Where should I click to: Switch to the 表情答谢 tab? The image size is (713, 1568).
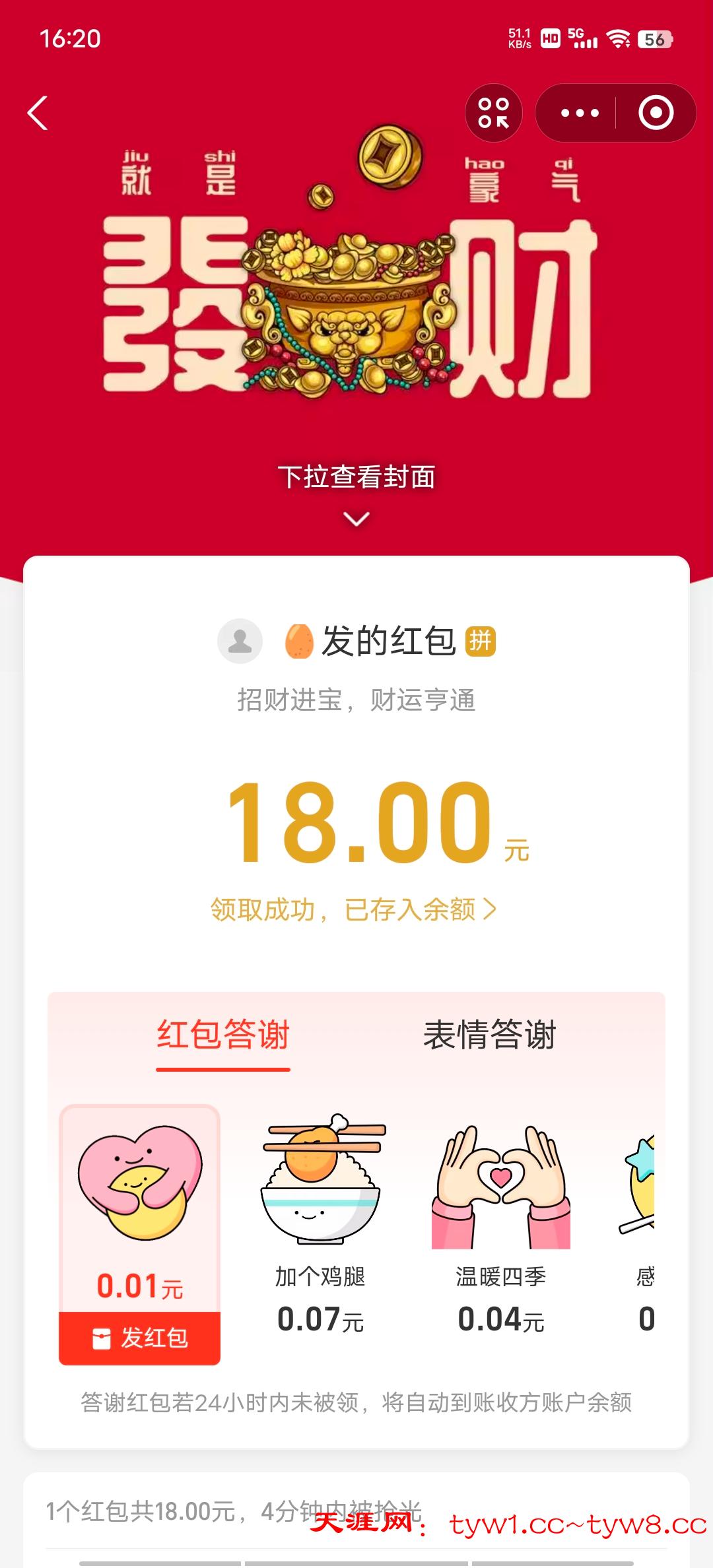coord(489,1034)
